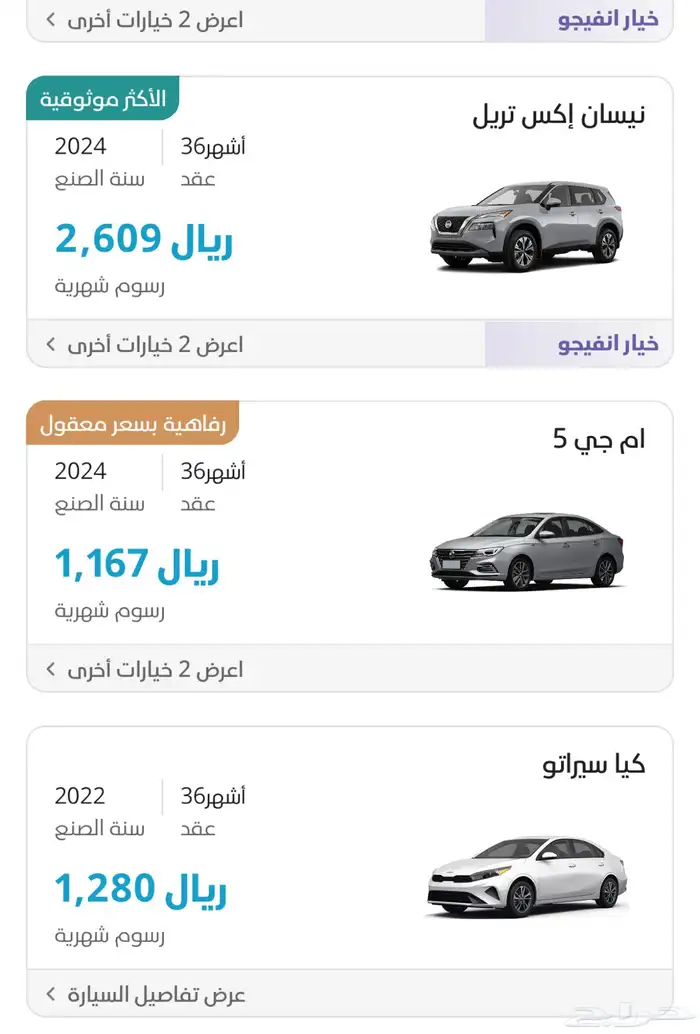Expand 2 other options for Nissan X-Trail
Screen dimensions: 700x1034
(145, 345)
